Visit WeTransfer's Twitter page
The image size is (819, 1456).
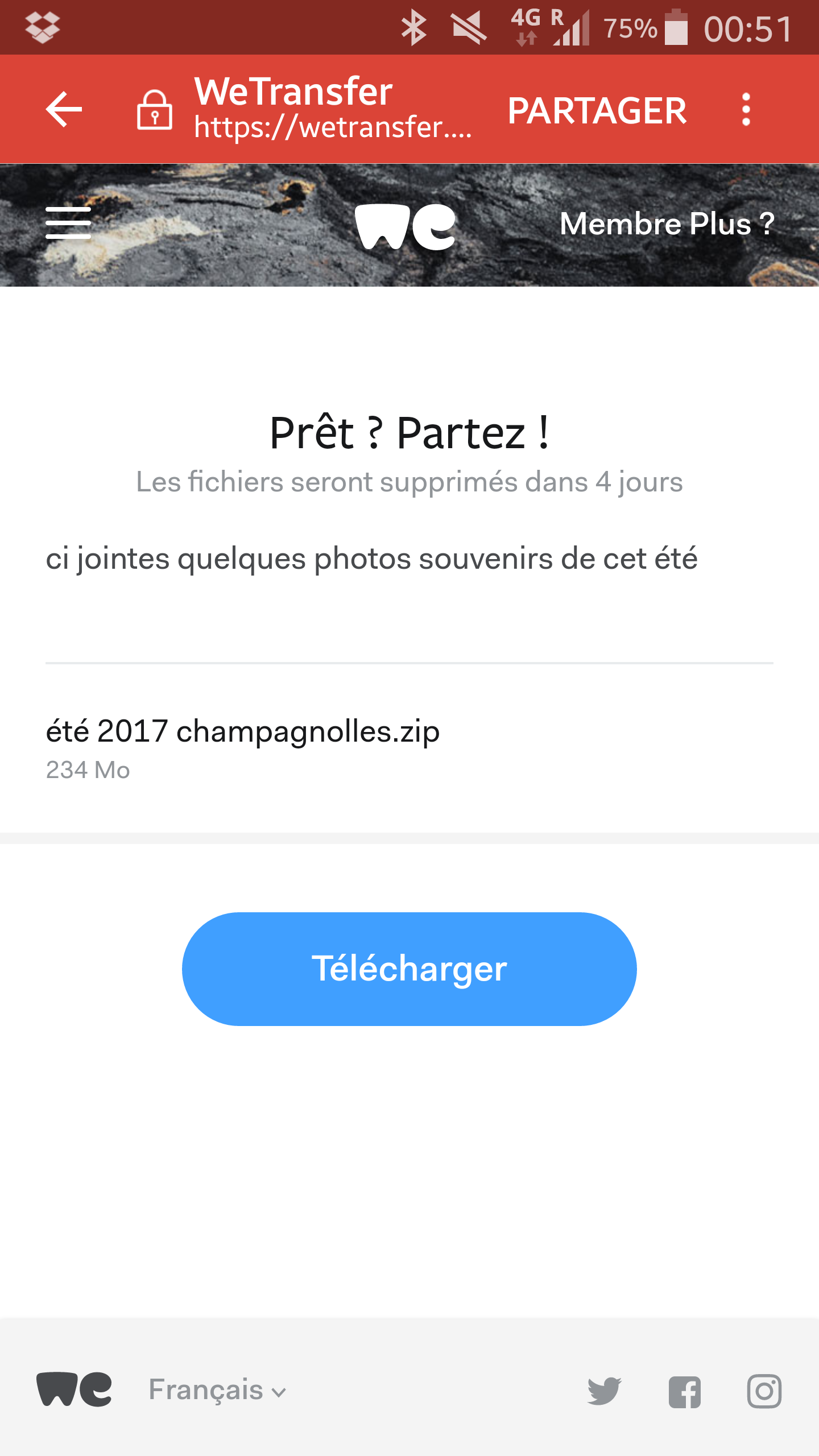pyautogui.click(x=604, y=1391)
